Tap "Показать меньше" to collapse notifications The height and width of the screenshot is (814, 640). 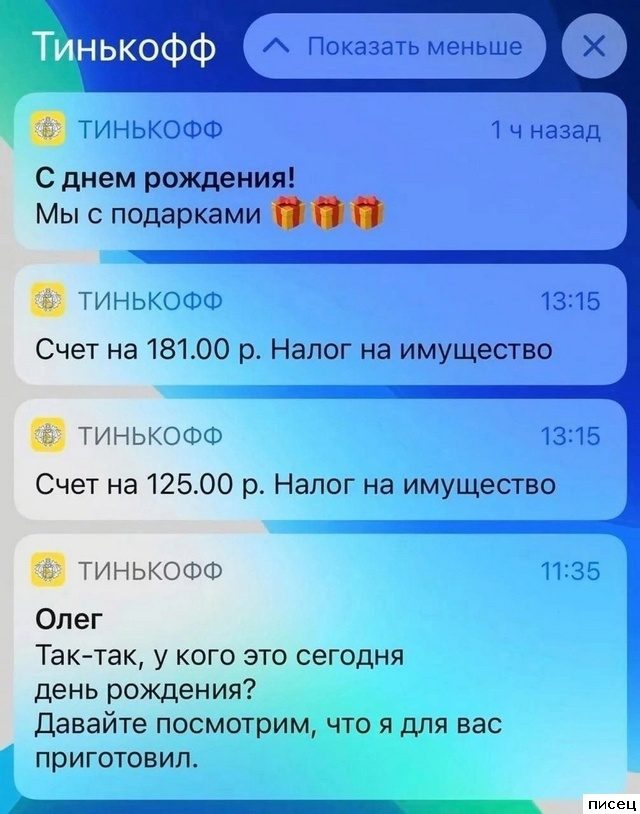395,46
